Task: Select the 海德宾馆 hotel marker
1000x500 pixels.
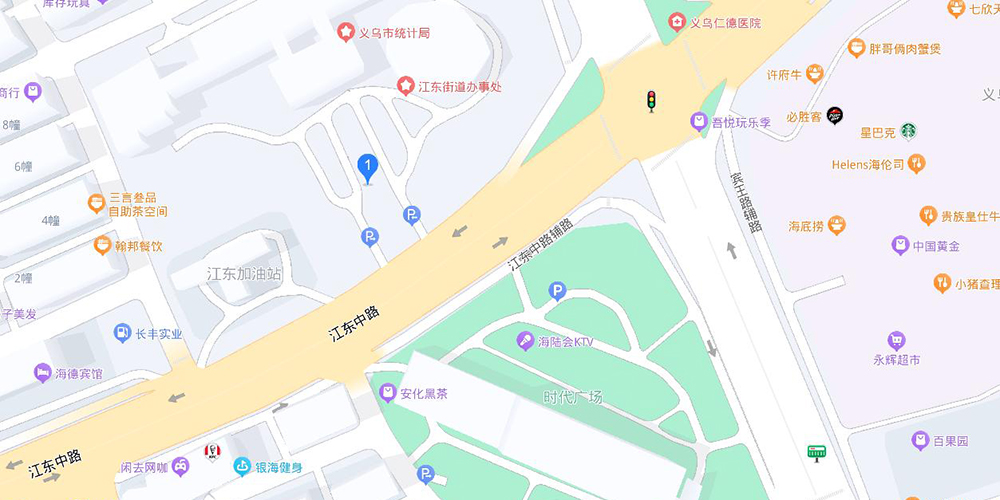Action: click(42, 374)
